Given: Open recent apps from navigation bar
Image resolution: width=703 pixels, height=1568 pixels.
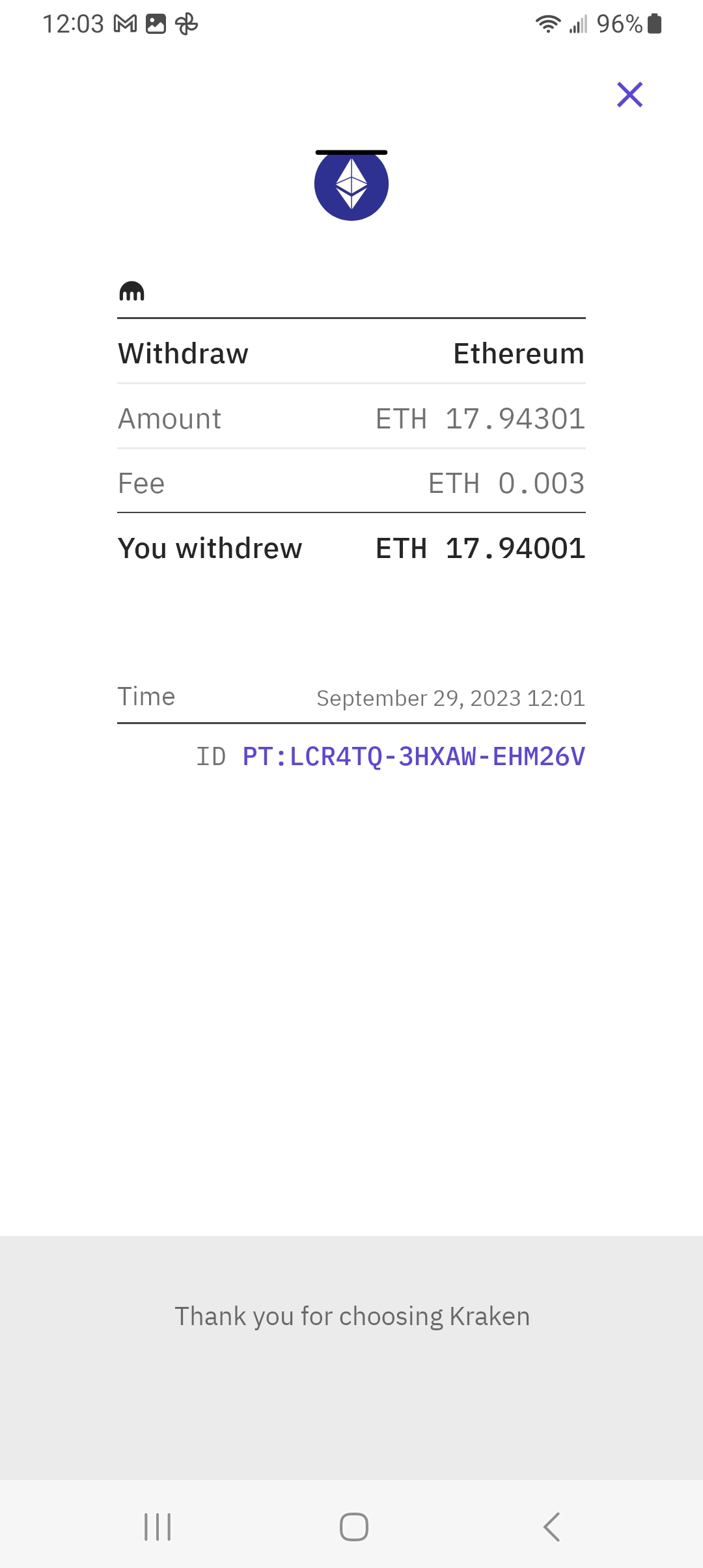Looking at the screenshot, I should click(x=158, y=1526).
